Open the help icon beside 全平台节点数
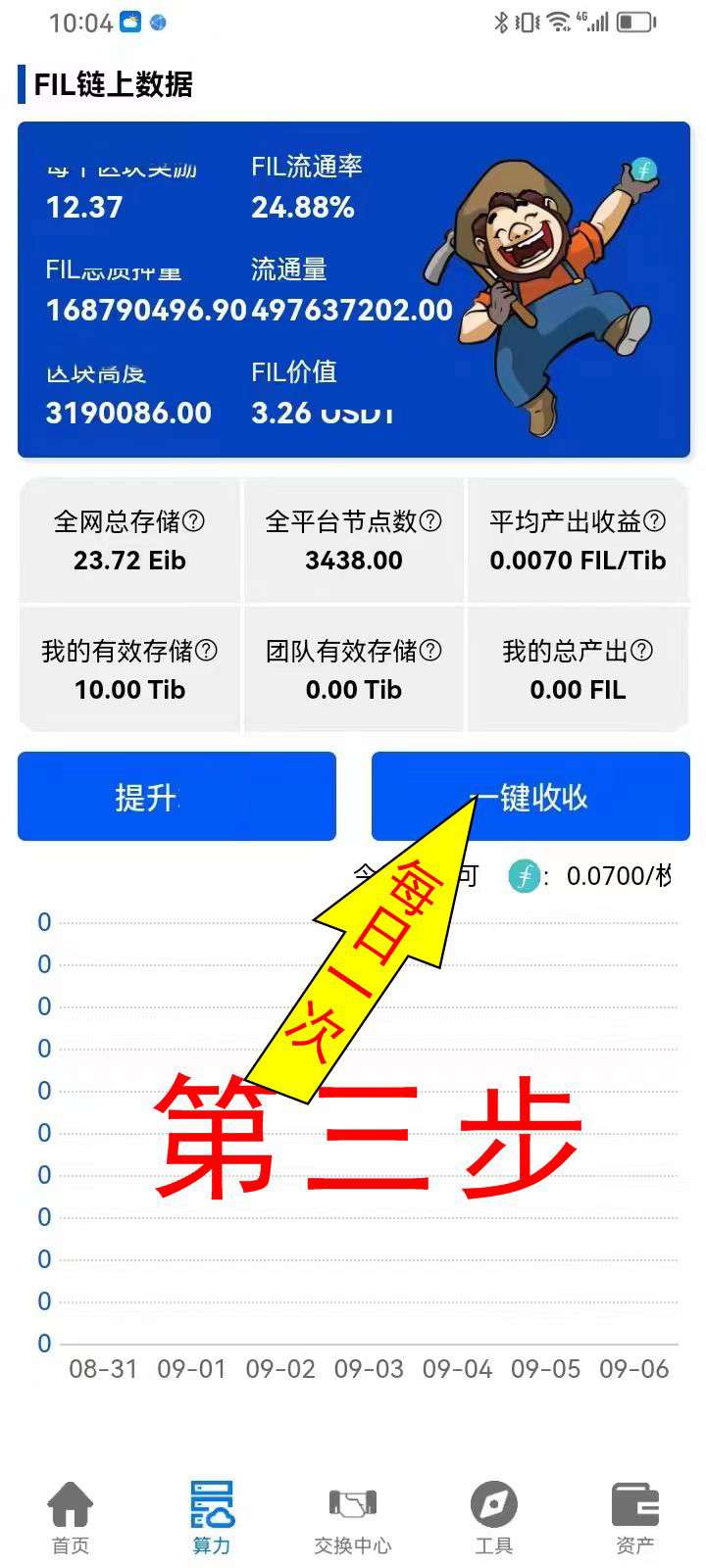Viewport: 706px width, 1568px height. [x=430, y=521]
